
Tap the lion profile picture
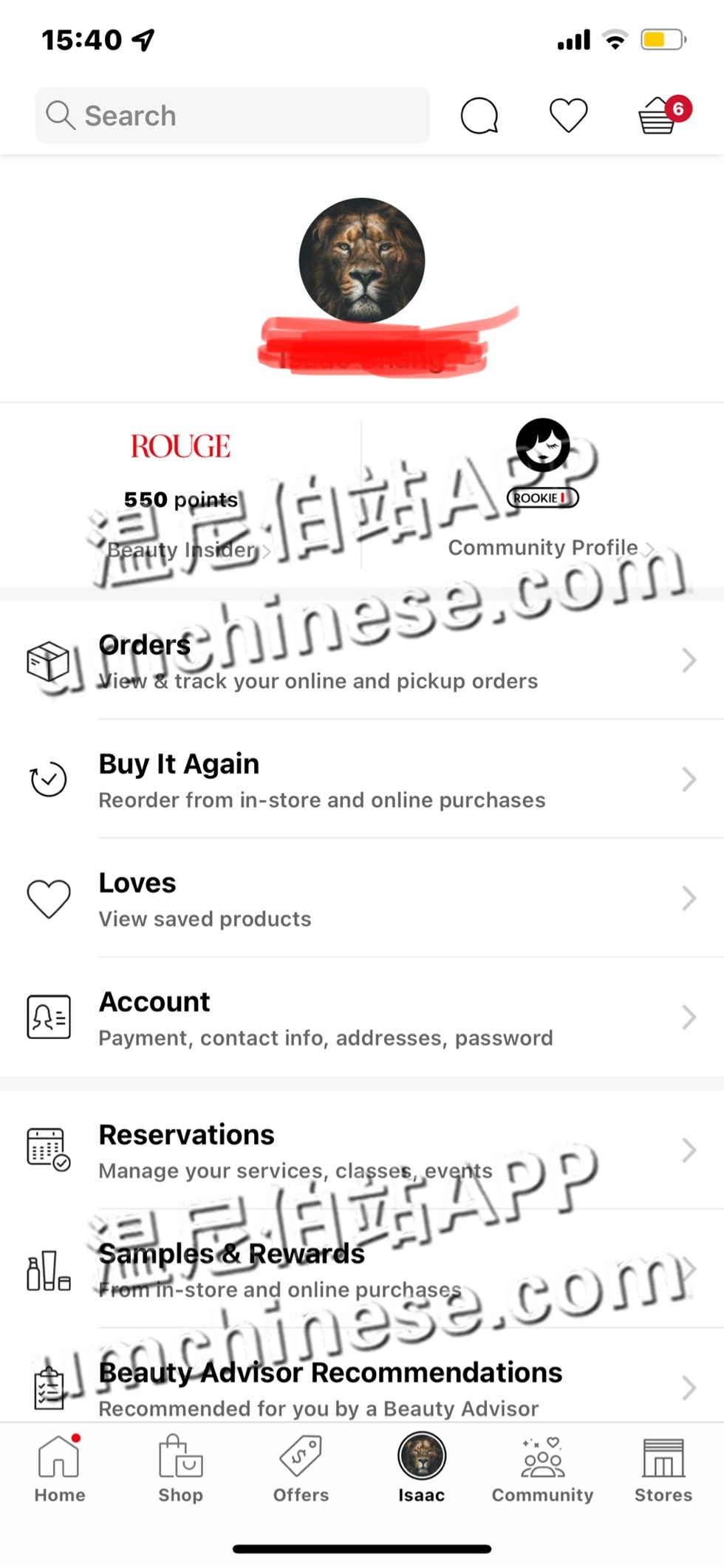pos(362,260)
